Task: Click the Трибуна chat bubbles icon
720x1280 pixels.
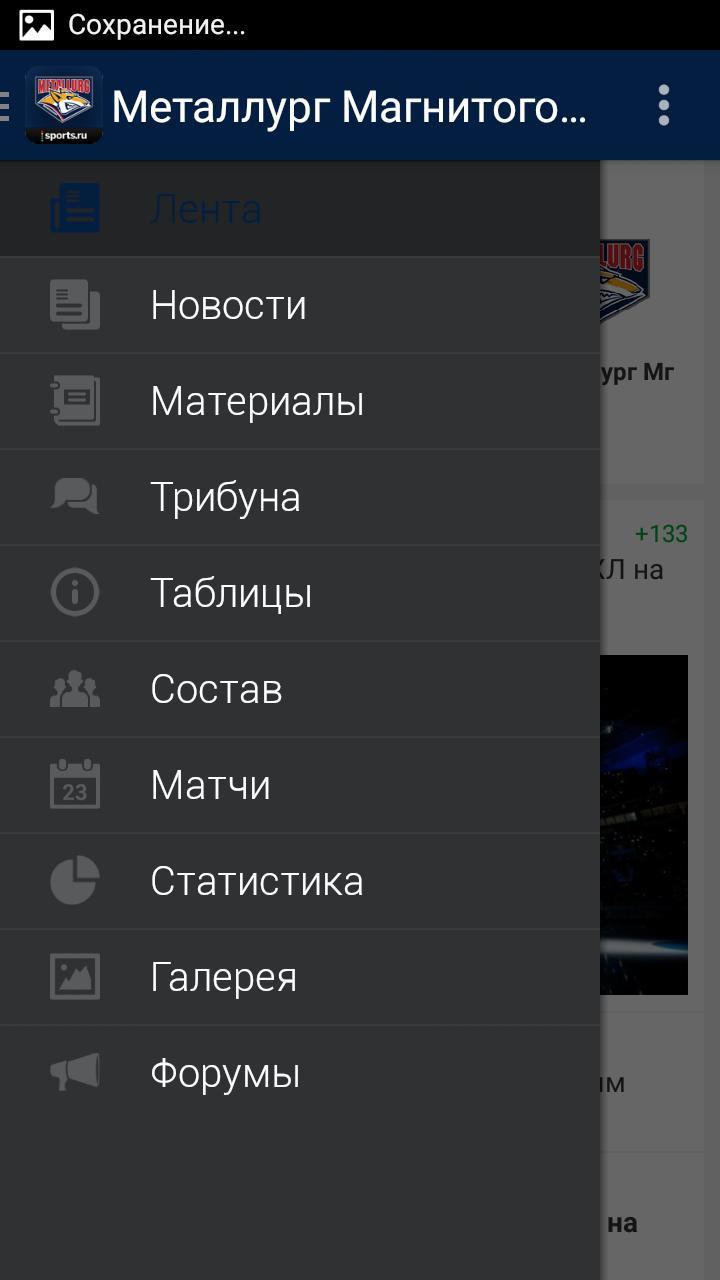Action: [x=75, y=496]
